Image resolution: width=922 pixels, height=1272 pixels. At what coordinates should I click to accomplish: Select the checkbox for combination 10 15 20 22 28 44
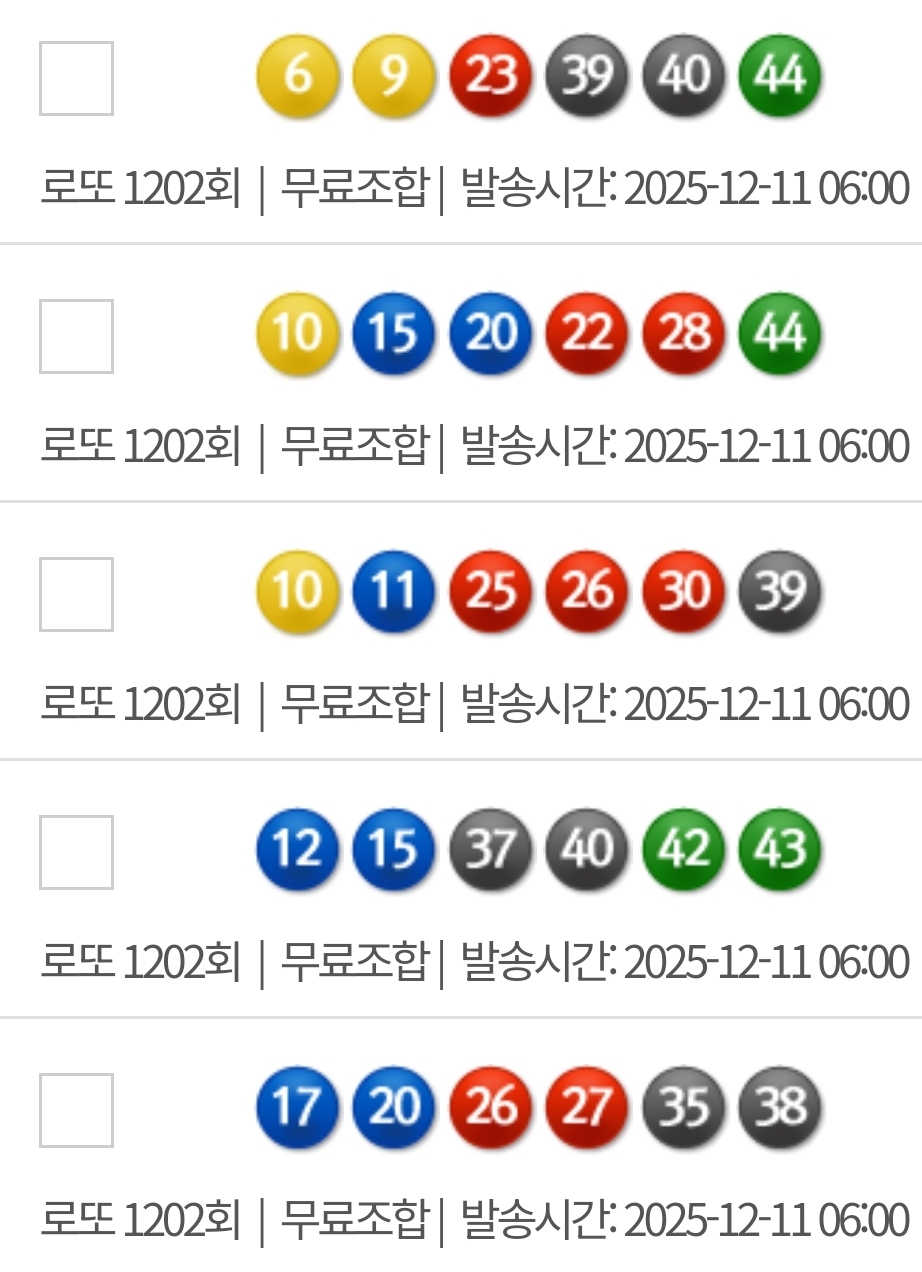point(76,336)
